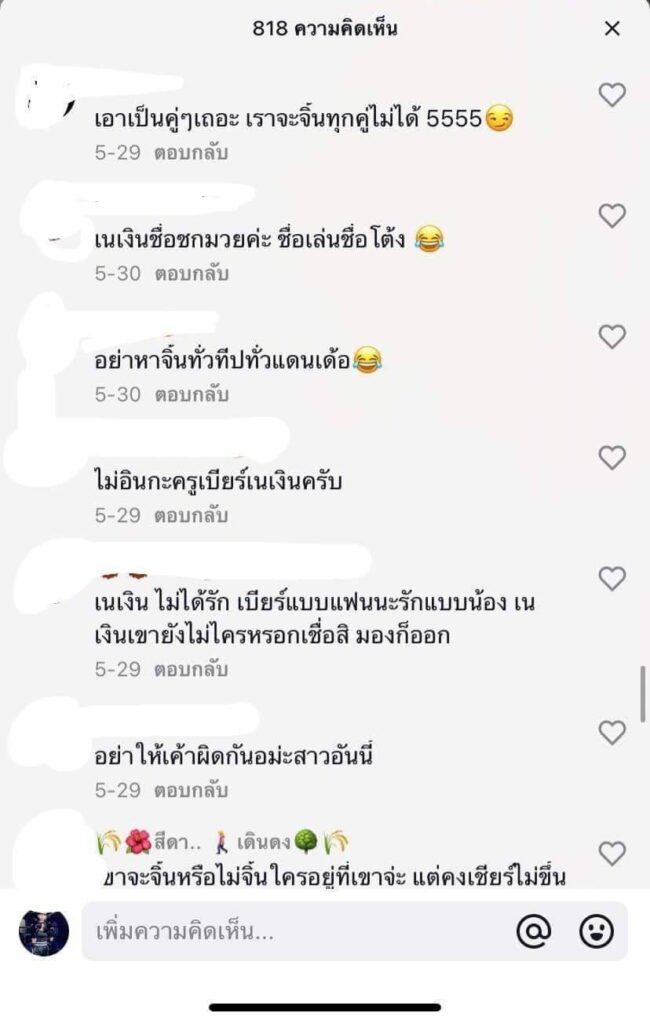Screen dimensions: 650x1024
Task: Heart the comment 'อย่าหาจิ้นทั่วทีปทั่วแดนเด้อ'
Action: tap(611, 337)
